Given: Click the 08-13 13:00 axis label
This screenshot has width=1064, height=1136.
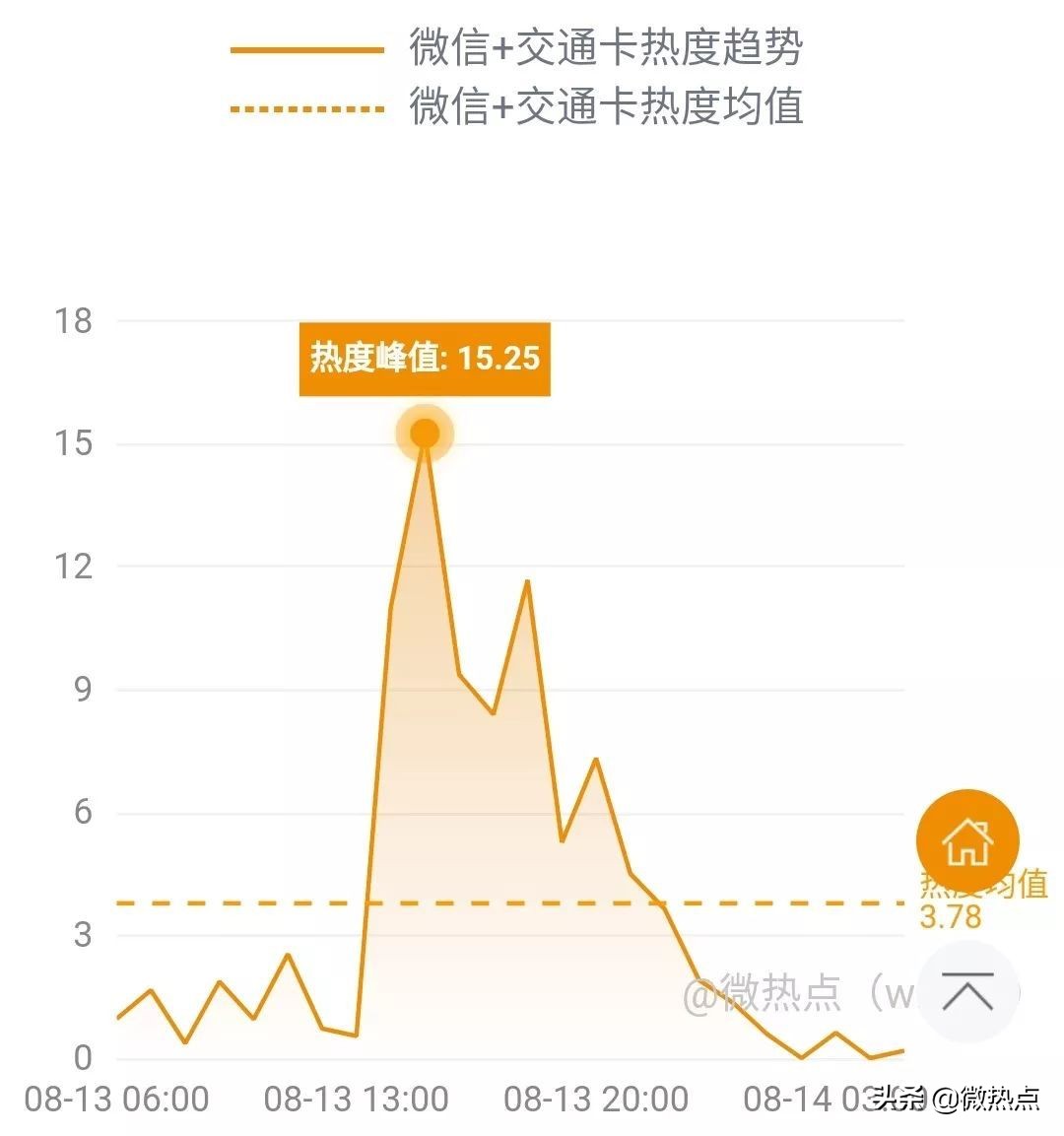Looking at the screenshot, I should tap(357, 1098).
